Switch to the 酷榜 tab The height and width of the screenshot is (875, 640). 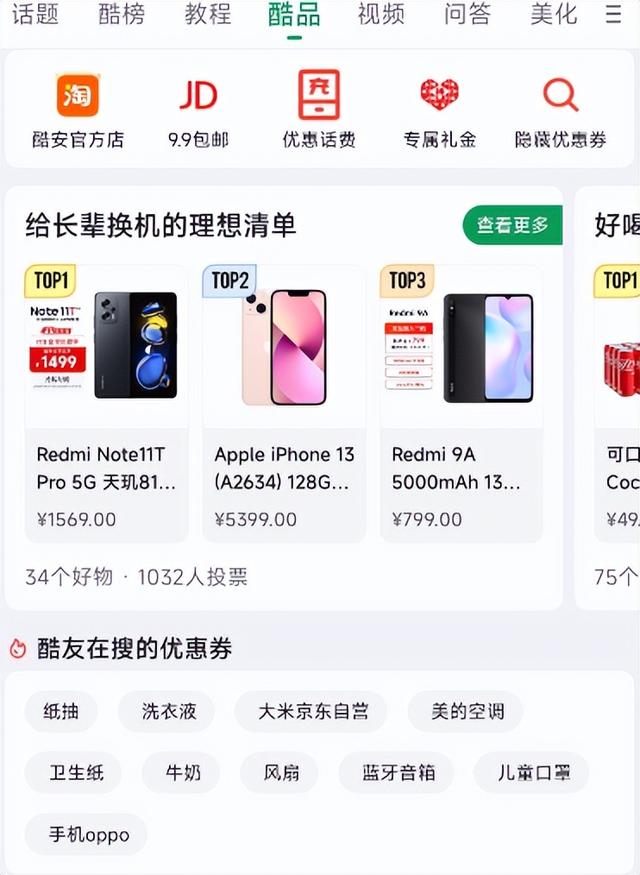(122, 14)
